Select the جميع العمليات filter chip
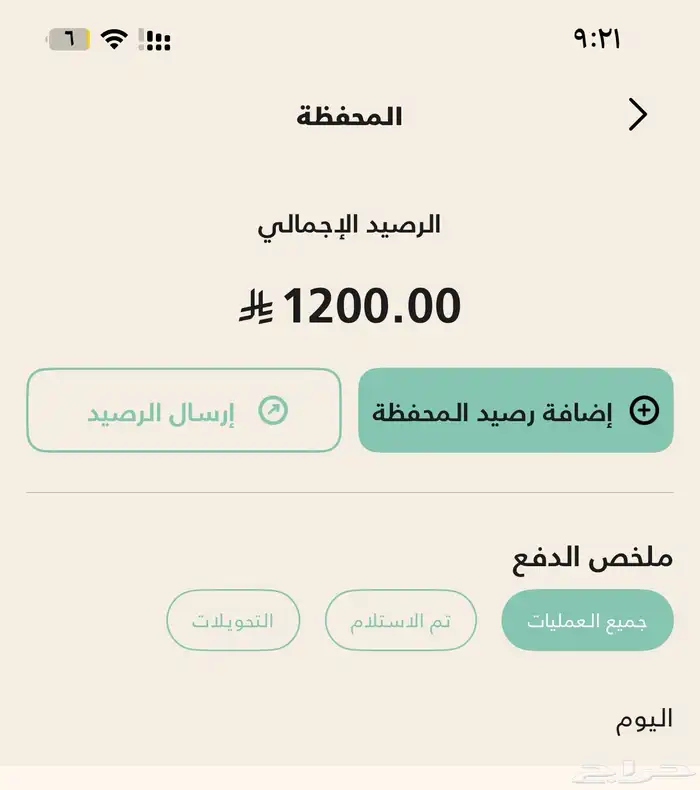This screenshot has width=700, height=790. (x=587, y=620)
